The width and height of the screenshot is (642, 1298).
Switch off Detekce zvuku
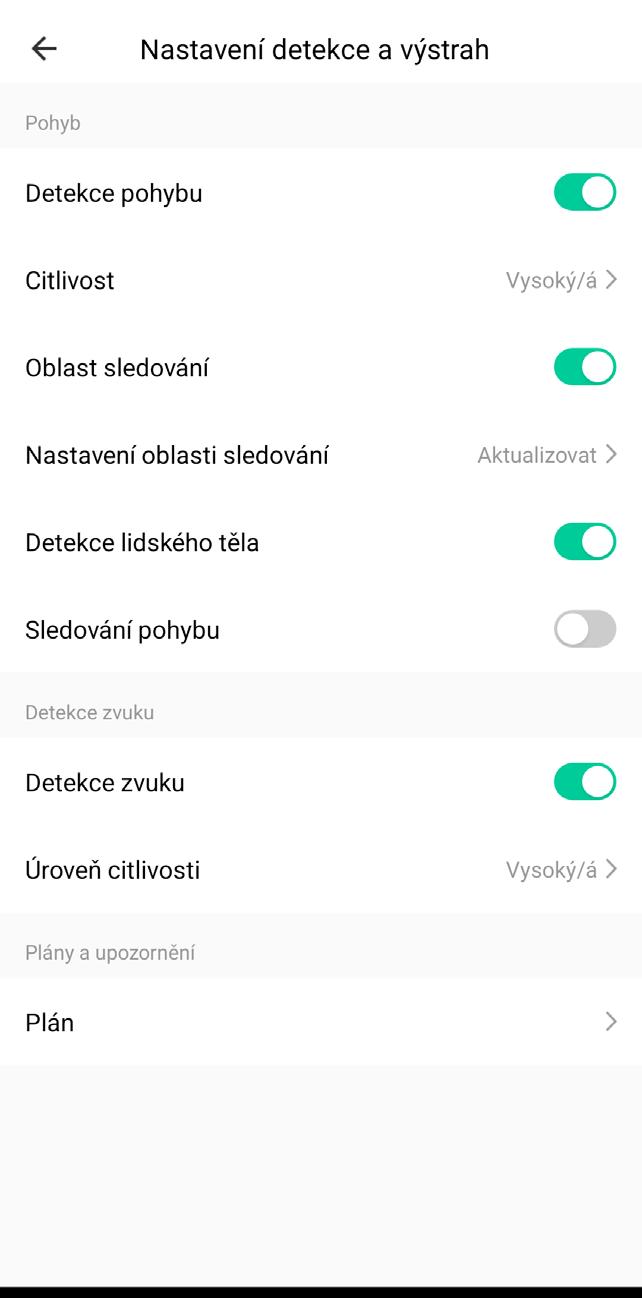[x=584, y=783]
